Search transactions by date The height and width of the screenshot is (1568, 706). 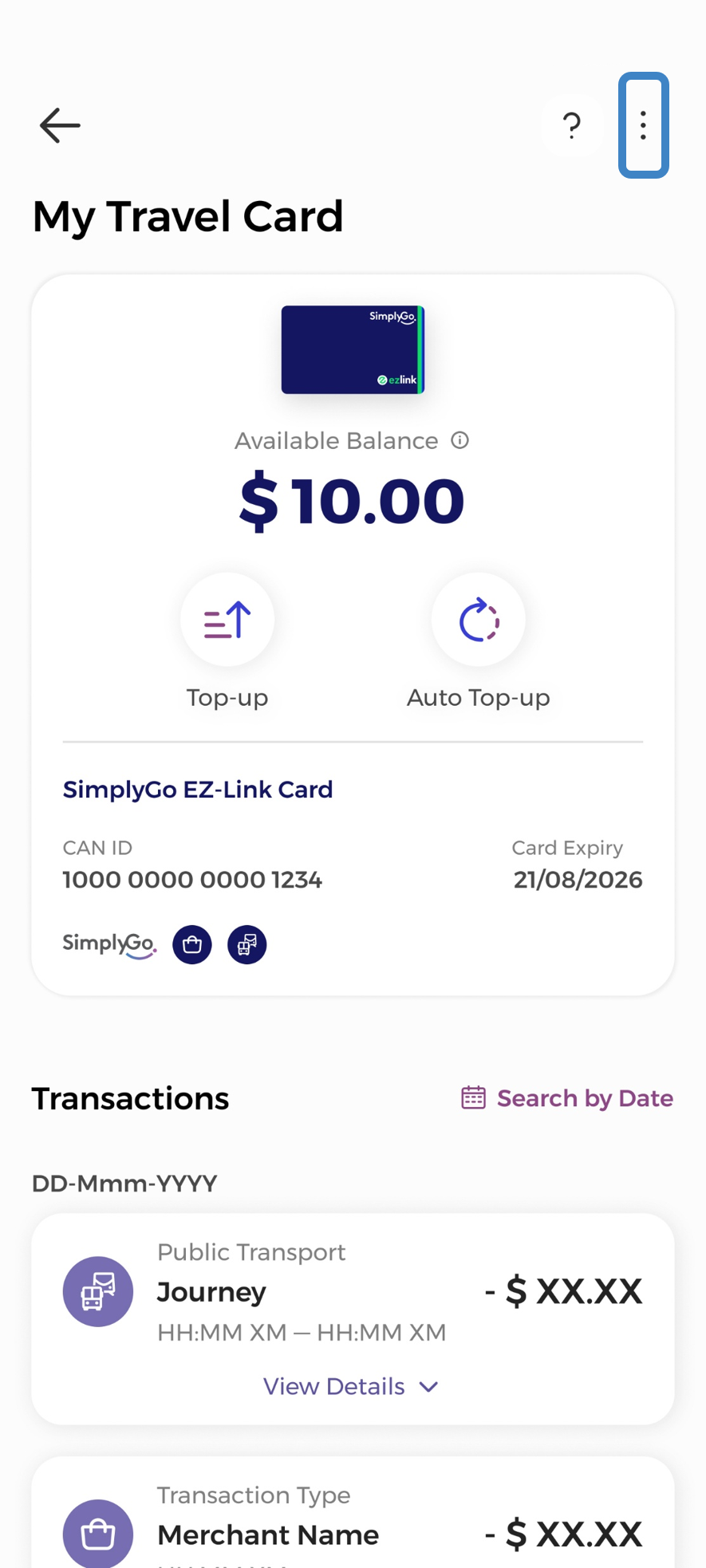coord(567,1098)
